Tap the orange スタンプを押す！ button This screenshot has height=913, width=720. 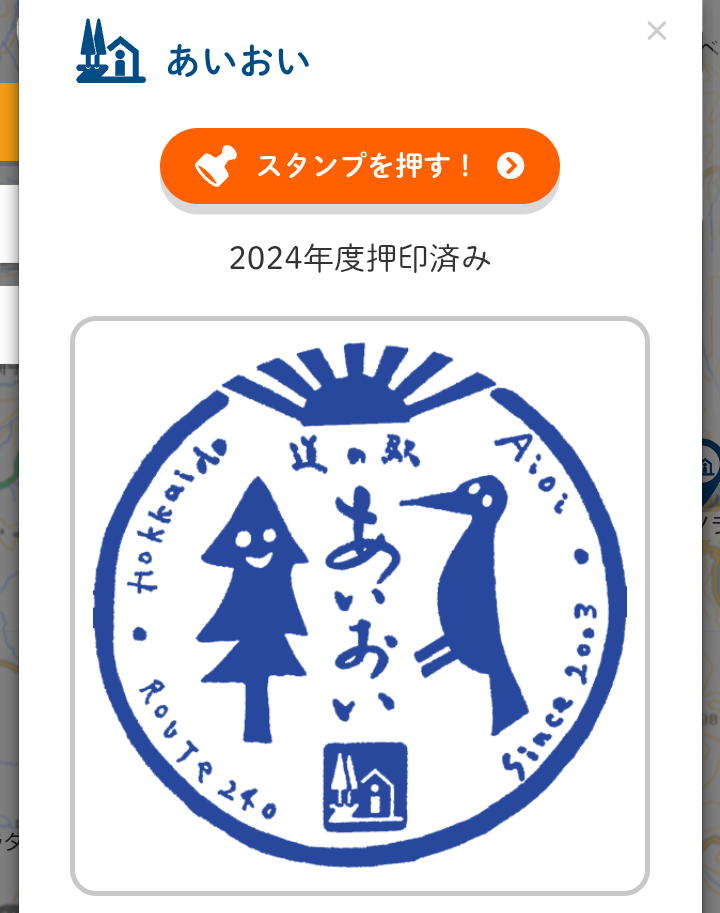359,166
